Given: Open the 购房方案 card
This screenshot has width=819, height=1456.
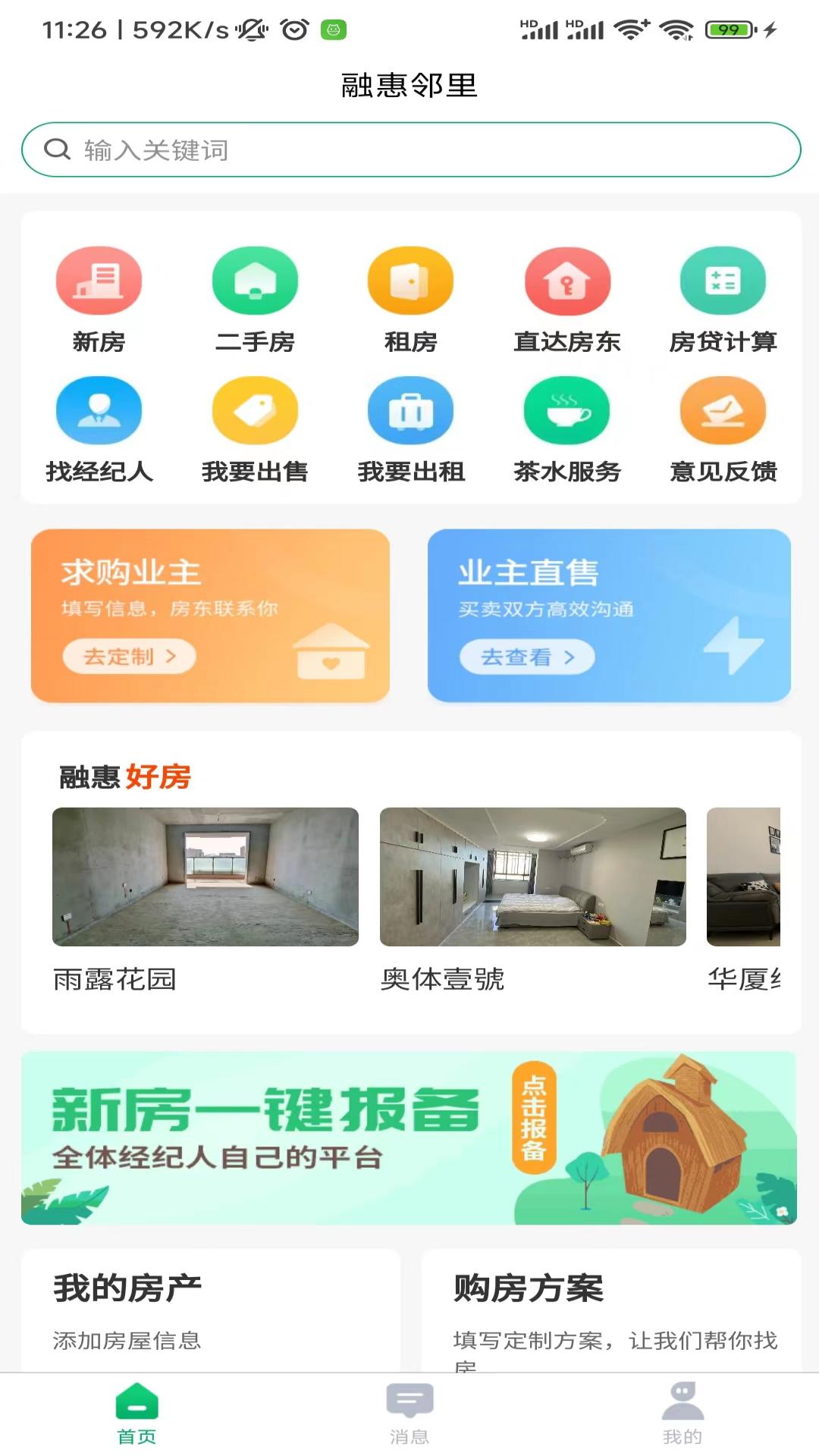Looking at the screenshot, I should (x=610, y=1310).
